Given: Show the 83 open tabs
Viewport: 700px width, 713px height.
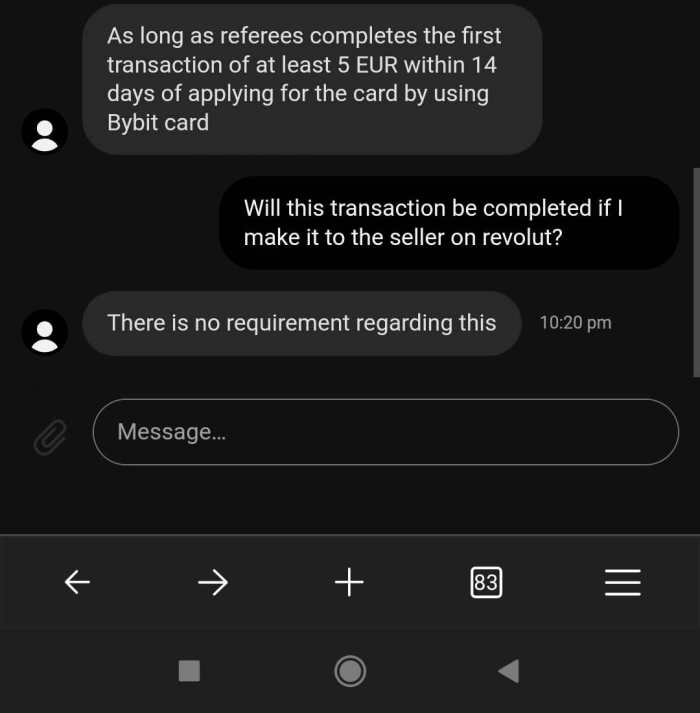Looking at the screenshot, I should 486,582.
